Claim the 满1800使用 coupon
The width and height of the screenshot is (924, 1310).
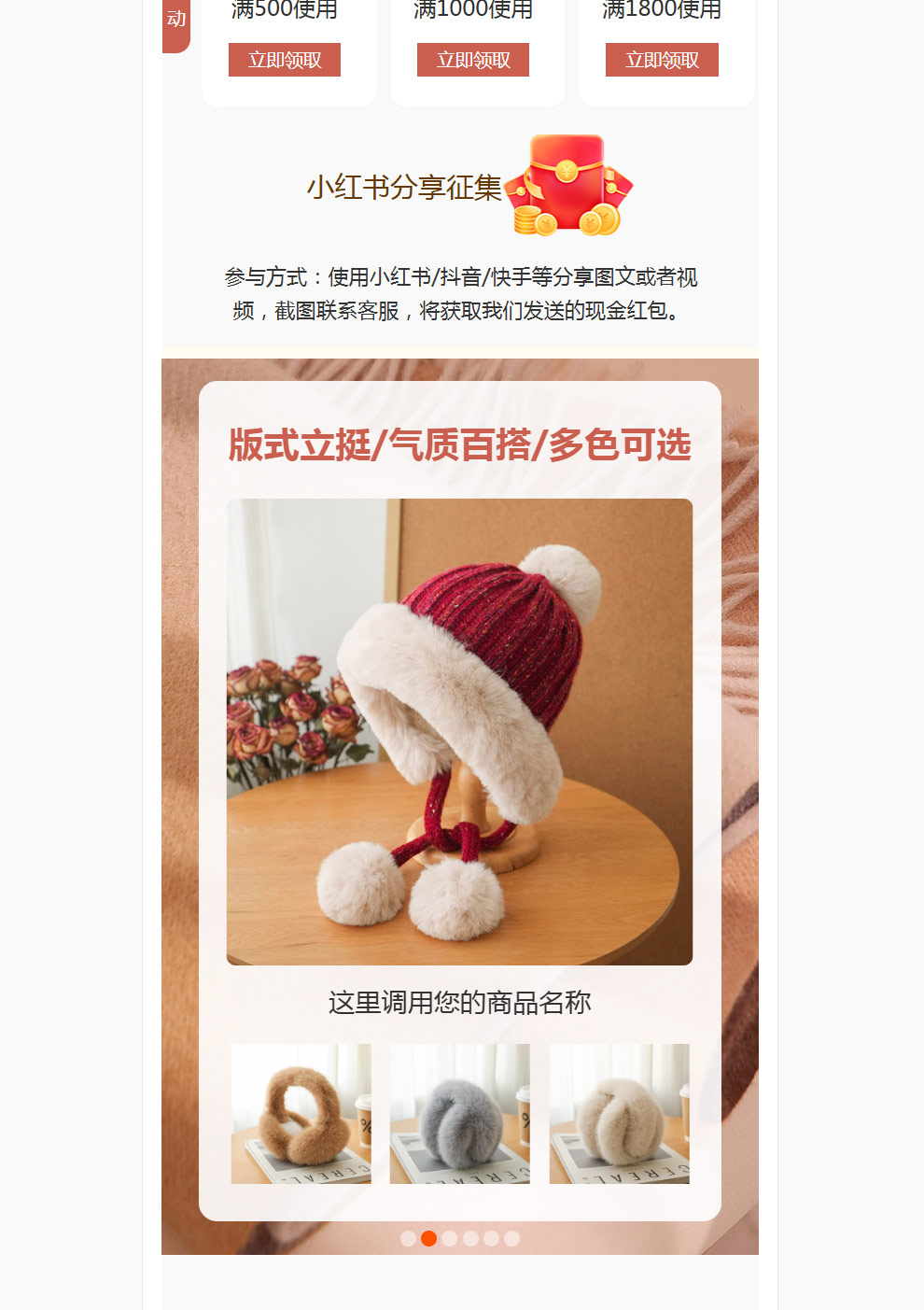tap(662, 60)
